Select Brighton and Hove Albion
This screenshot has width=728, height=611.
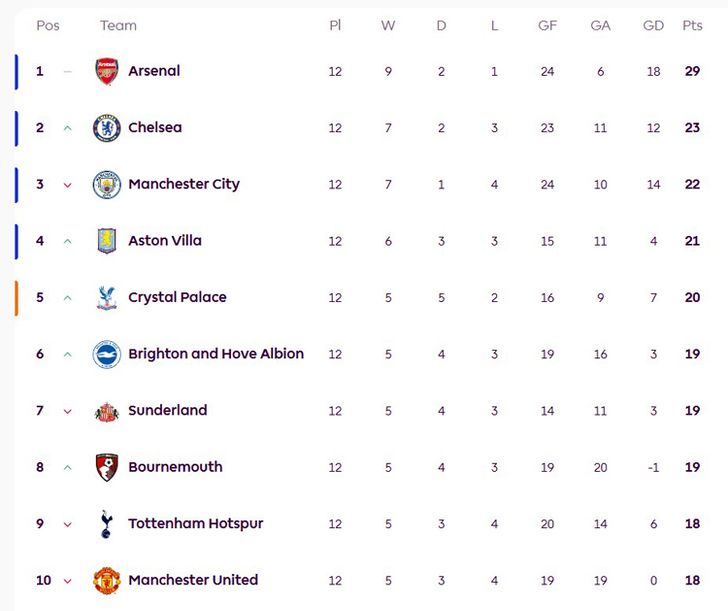[x=215, y=354]
